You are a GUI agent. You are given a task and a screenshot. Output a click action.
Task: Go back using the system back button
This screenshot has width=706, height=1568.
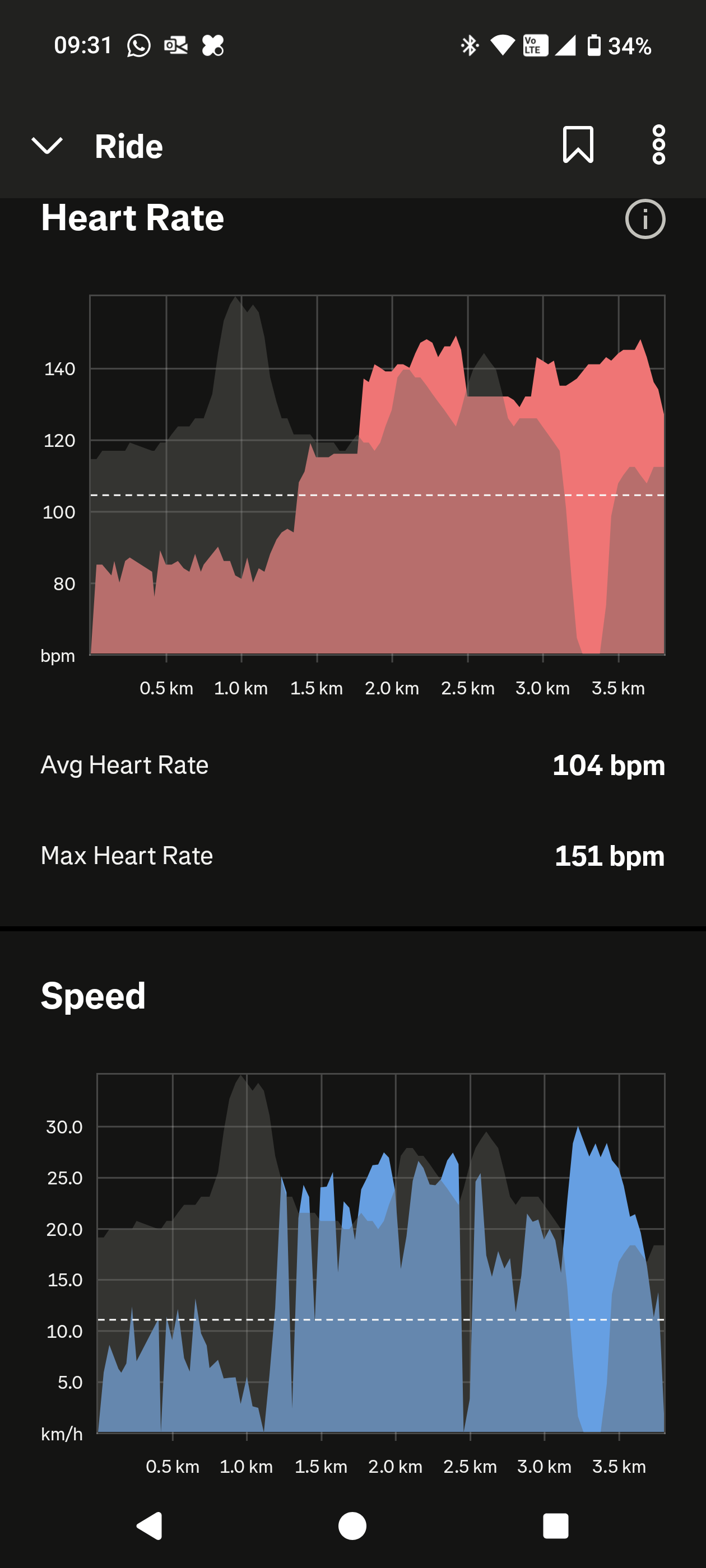(x=150, y=1525)
